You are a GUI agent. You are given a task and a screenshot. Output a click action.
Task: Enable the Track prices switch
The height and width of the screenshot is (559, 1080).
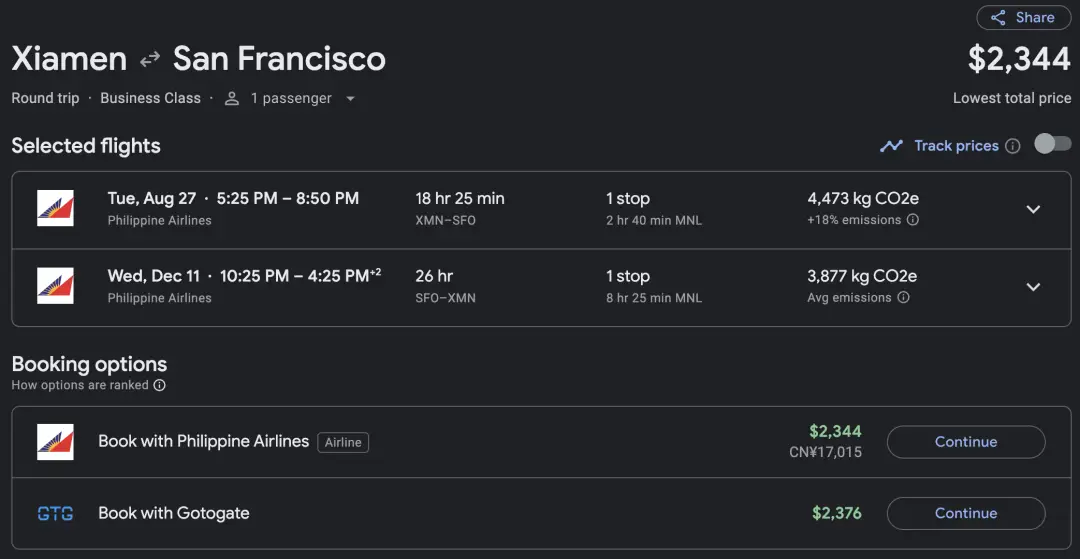coord(1052,144)
